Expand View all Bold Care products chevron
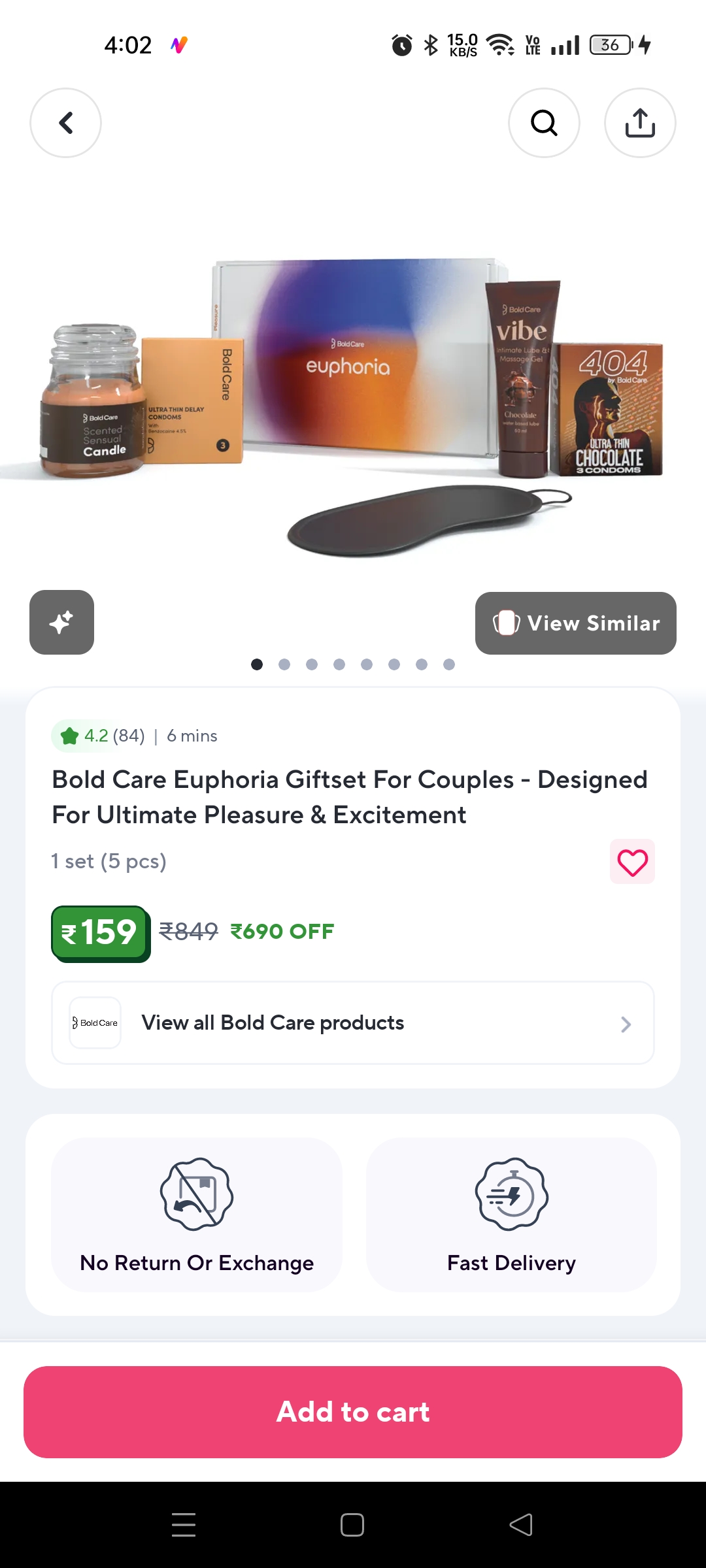Viewport: 706px width, 1568px height. click(x=626, y=1023)
